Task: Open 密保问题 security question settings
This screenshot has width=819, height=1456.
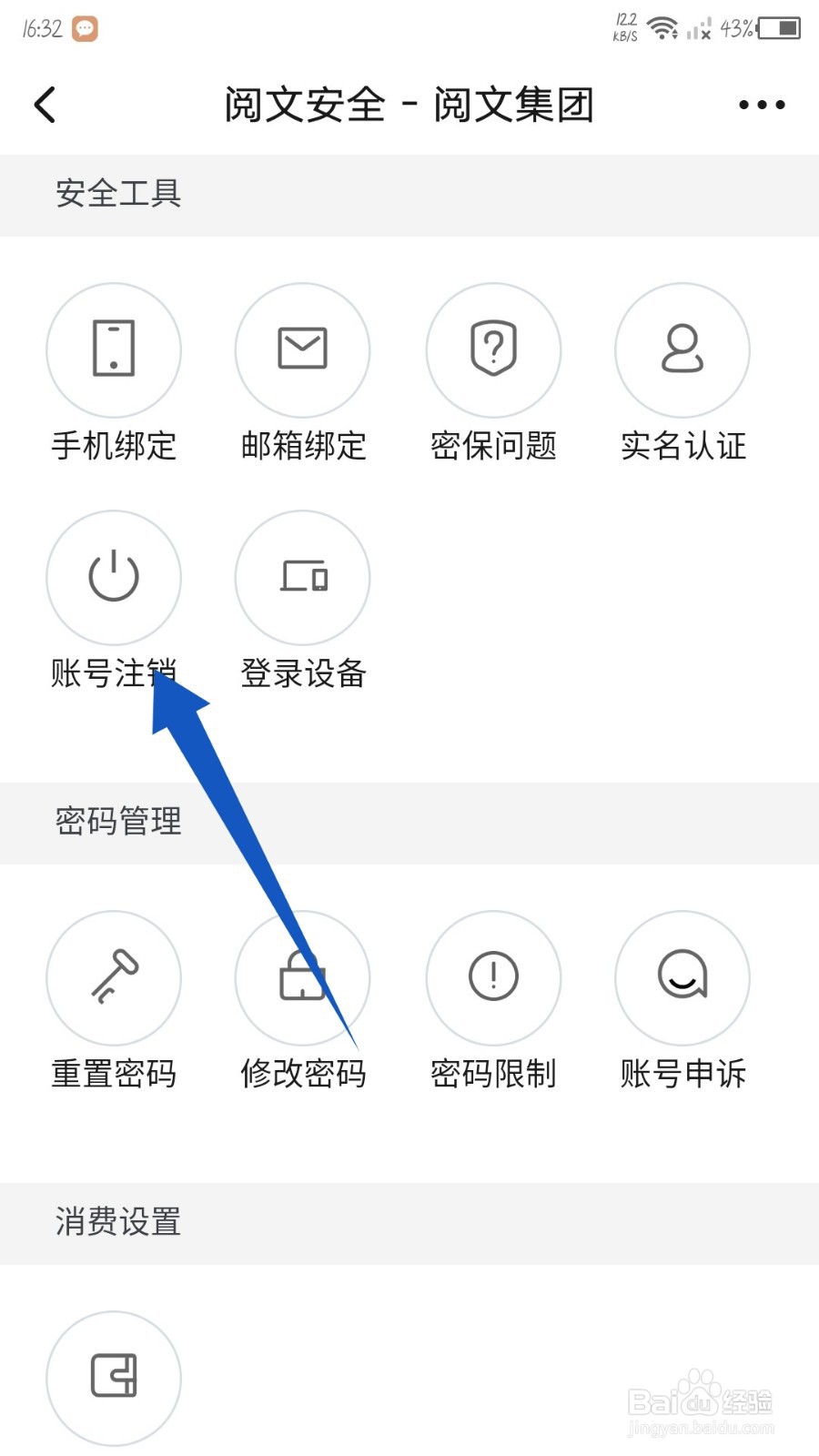Action: 493,349
